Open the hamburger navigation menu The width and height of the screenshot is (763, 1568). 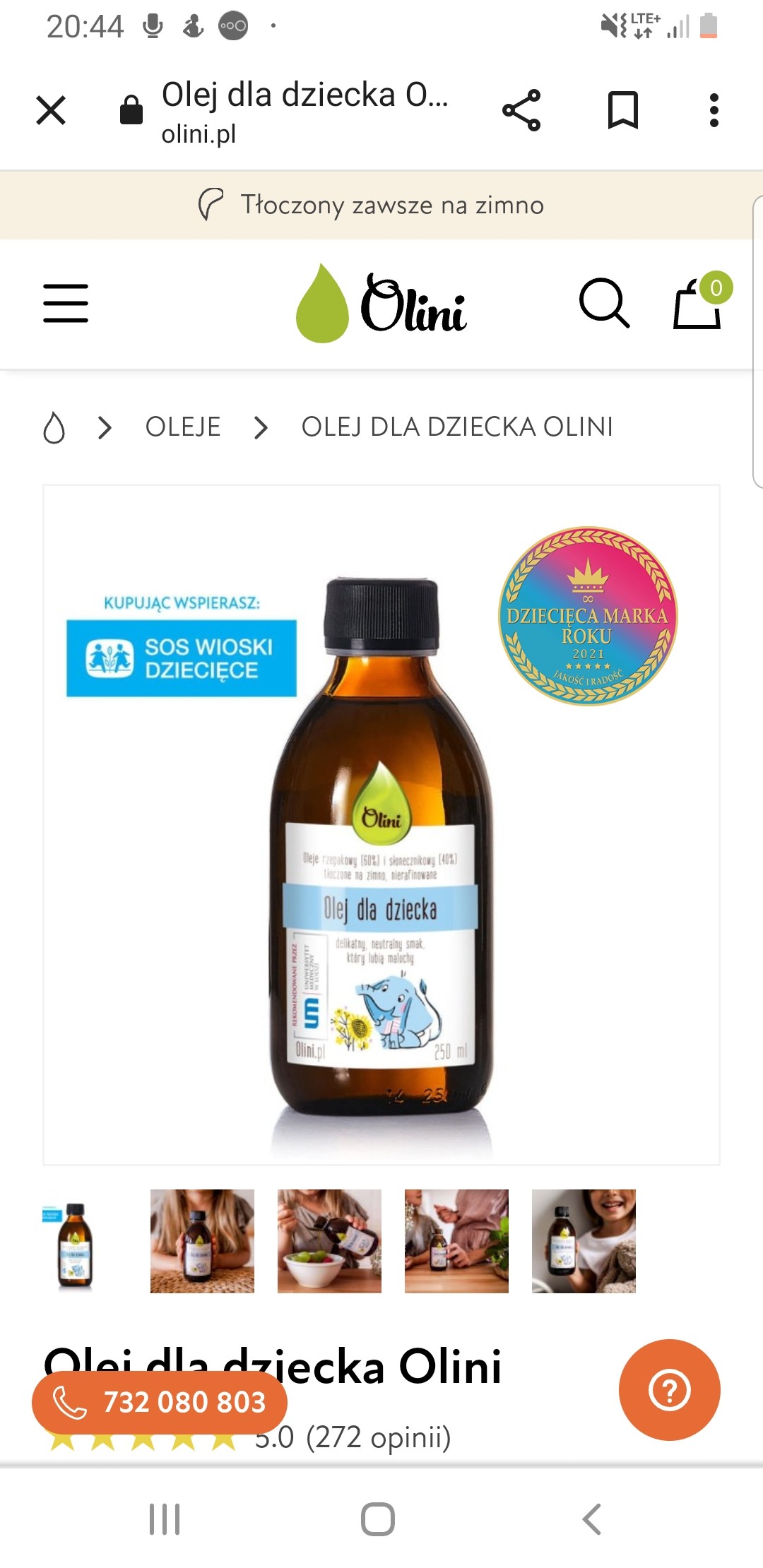pyautogui.click(x=66, y=304)
